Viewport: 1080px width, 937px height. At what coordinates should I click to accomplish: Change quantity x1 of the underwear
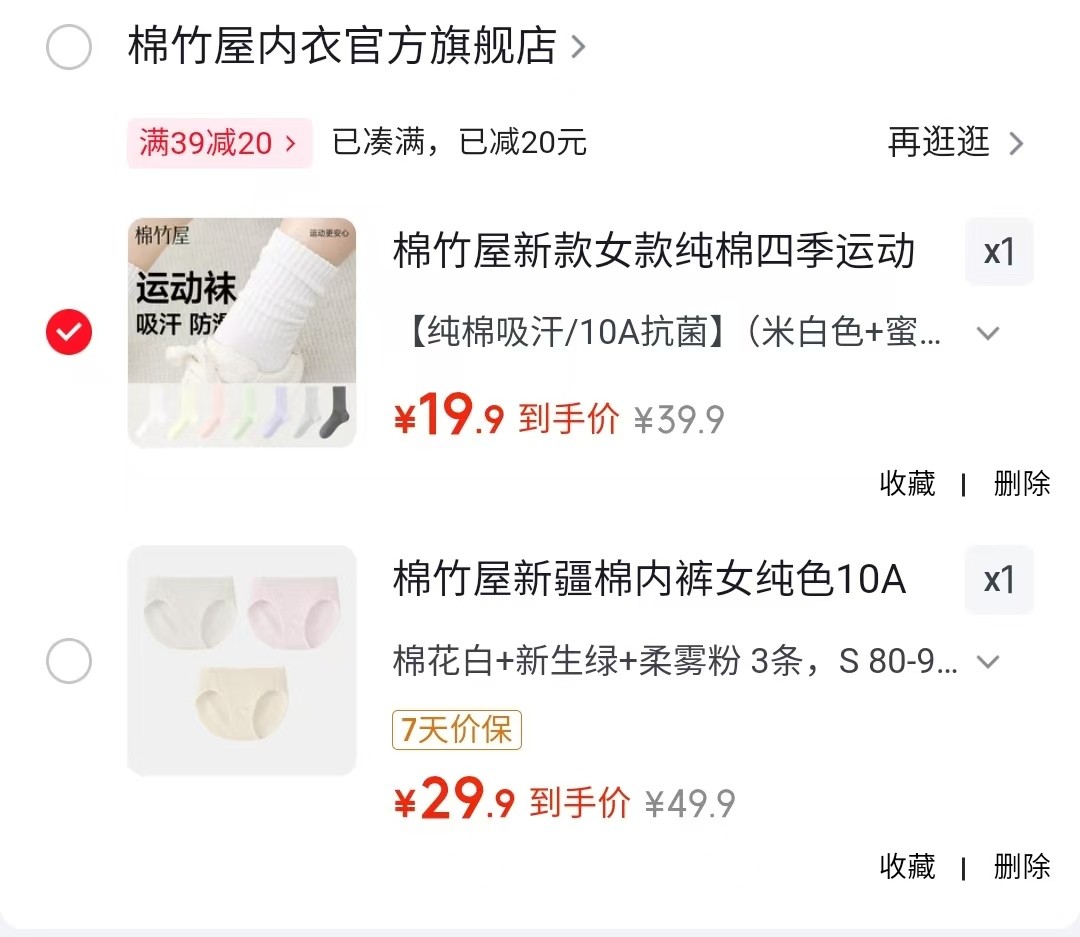click(999, 579)
